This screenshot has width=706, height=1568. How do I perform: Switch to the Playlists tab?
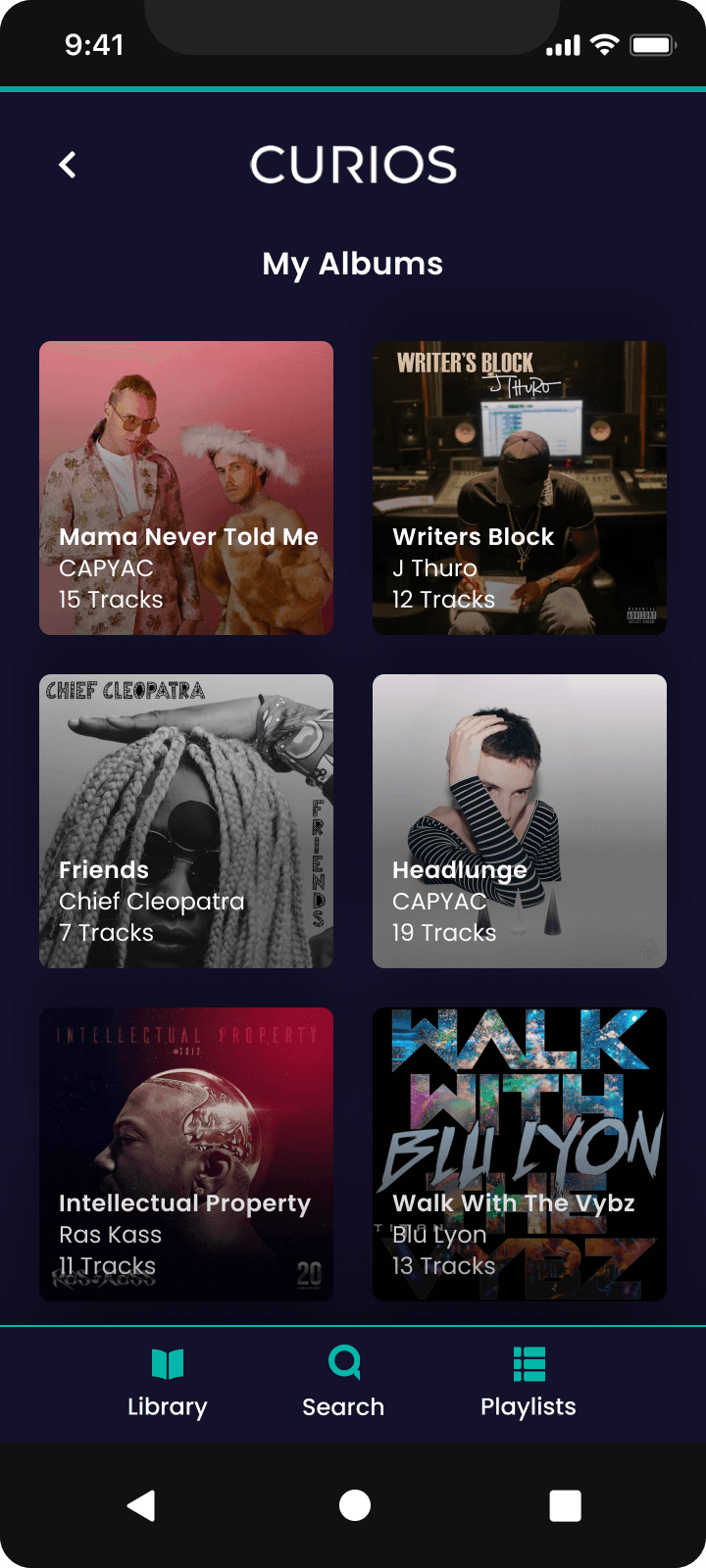(529, 1383)
